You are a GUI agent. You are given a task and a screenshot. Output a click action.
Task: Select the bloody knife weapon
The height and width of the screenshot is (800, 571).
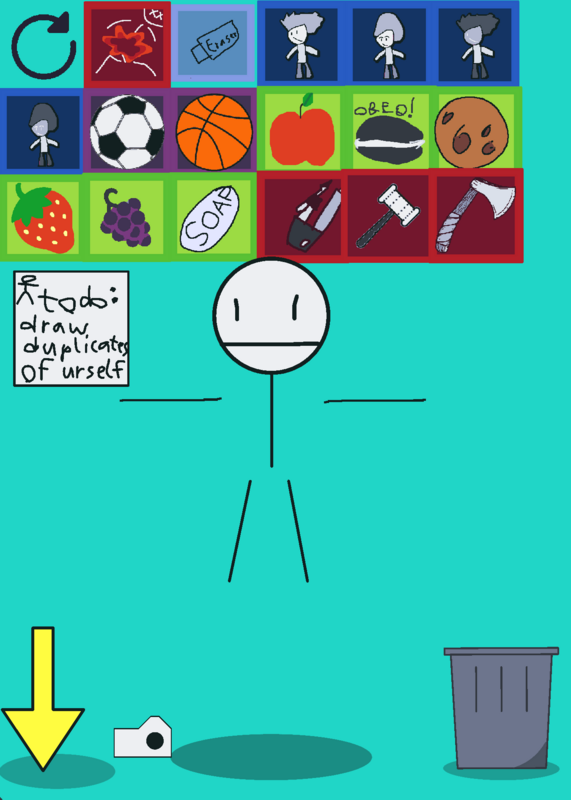(x=303, y=216)
